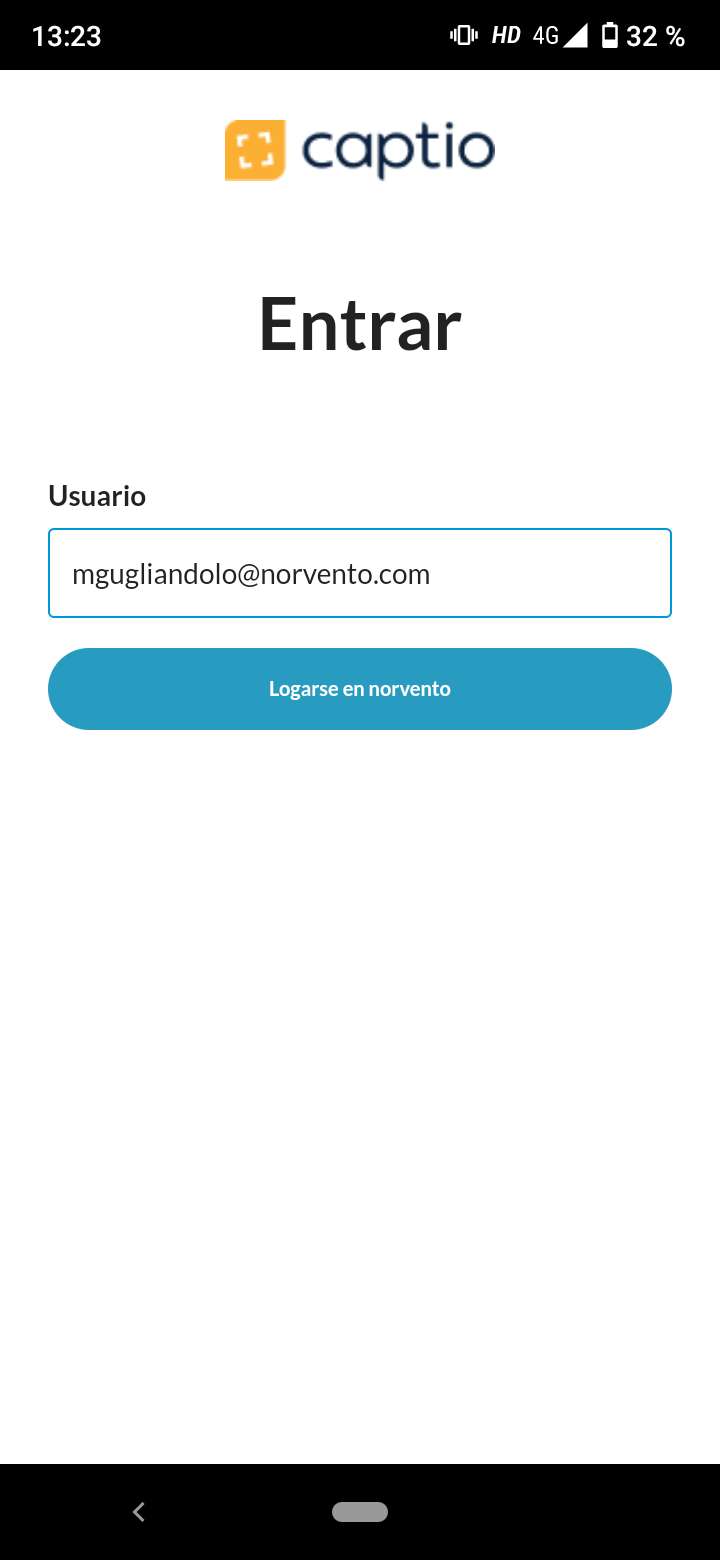Go back with the system back arrow

coord(139,1512)
